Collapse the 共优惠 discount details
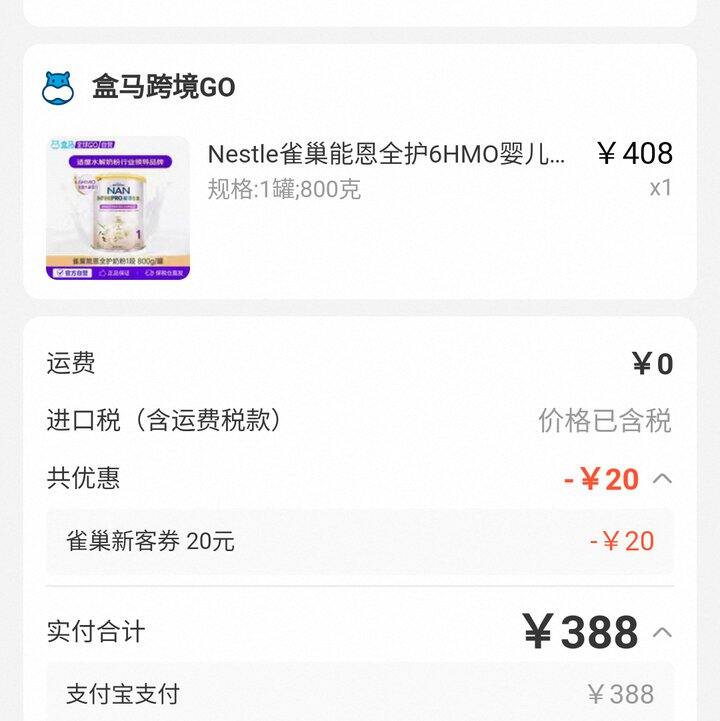720x721 pixels. pyautogui.click(x=661, y=479)
